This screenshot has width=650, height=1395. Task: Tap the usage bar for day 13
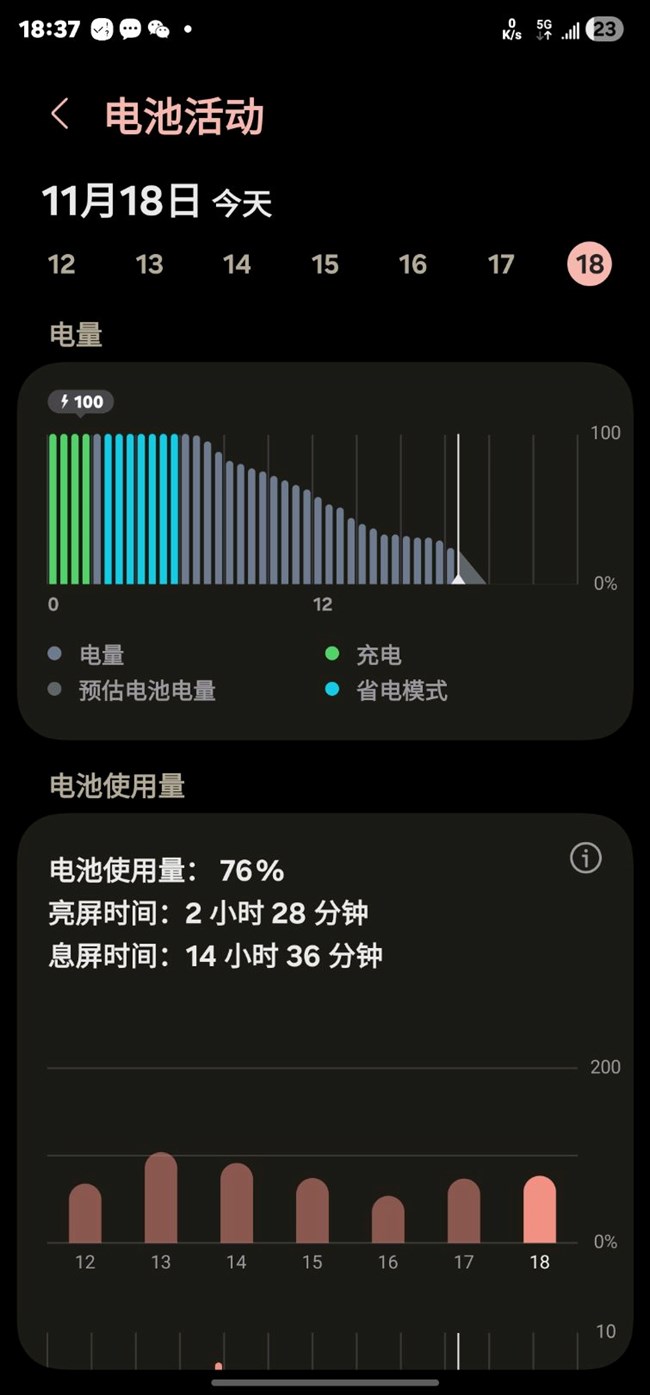tap(161, 1199)
